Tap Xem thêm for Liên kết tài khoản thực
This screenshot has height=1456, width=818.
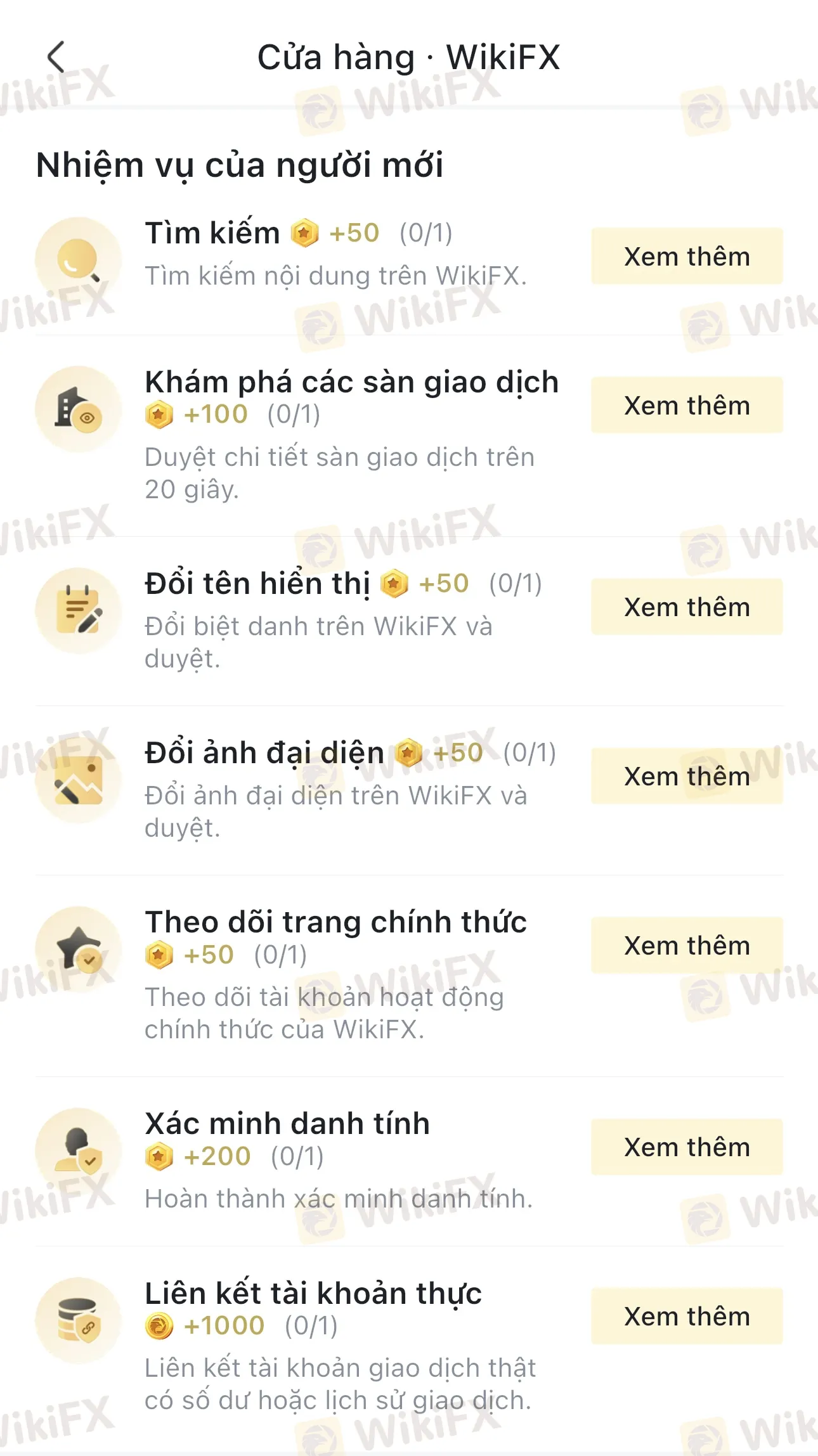(687, 1316)
